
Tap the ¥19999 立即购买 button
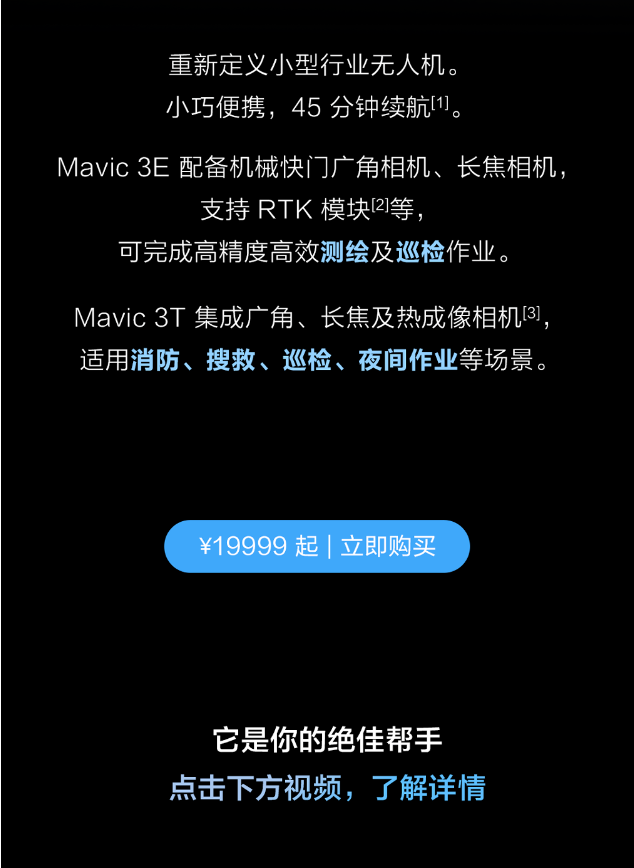click(317, 546)
